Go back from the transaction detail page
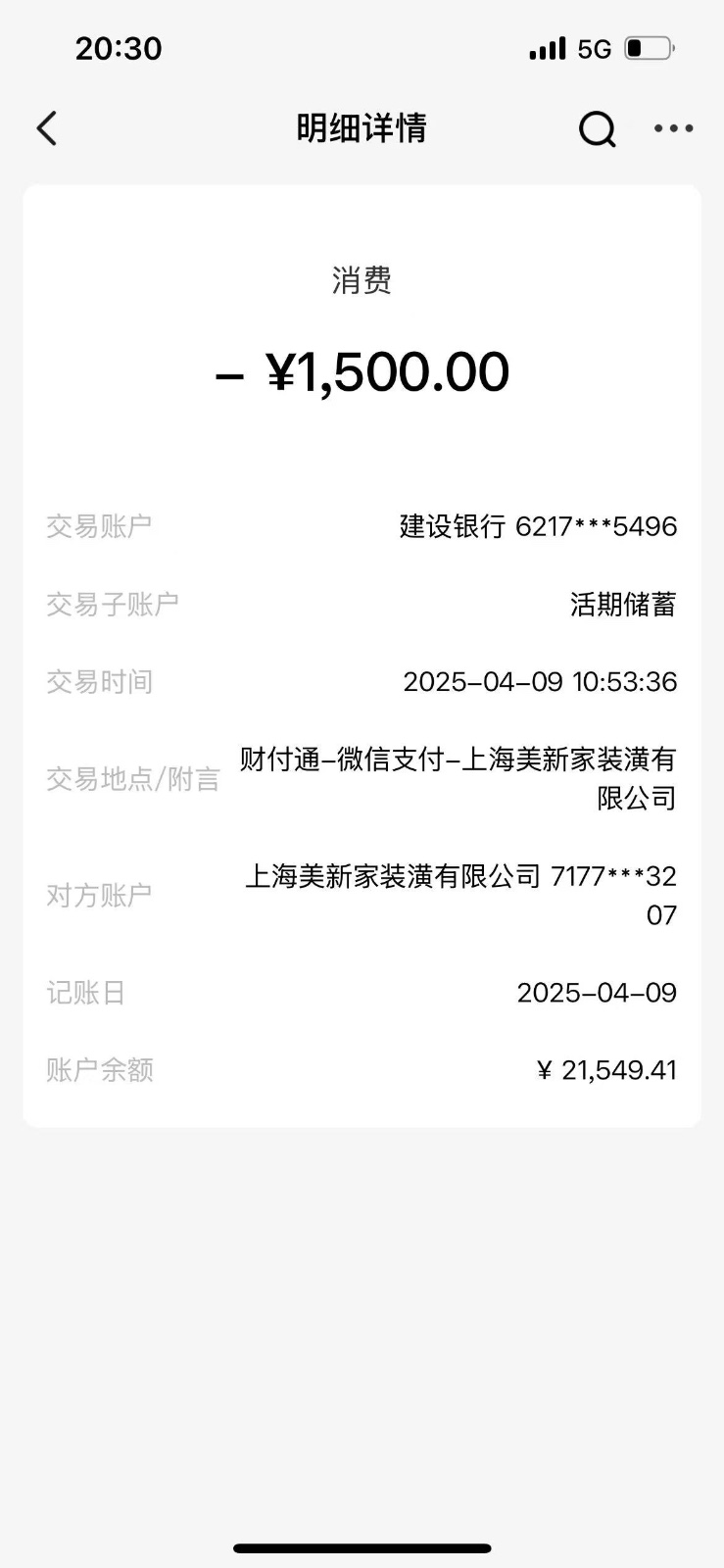The image size is (724, 1568). click(47, 128)
